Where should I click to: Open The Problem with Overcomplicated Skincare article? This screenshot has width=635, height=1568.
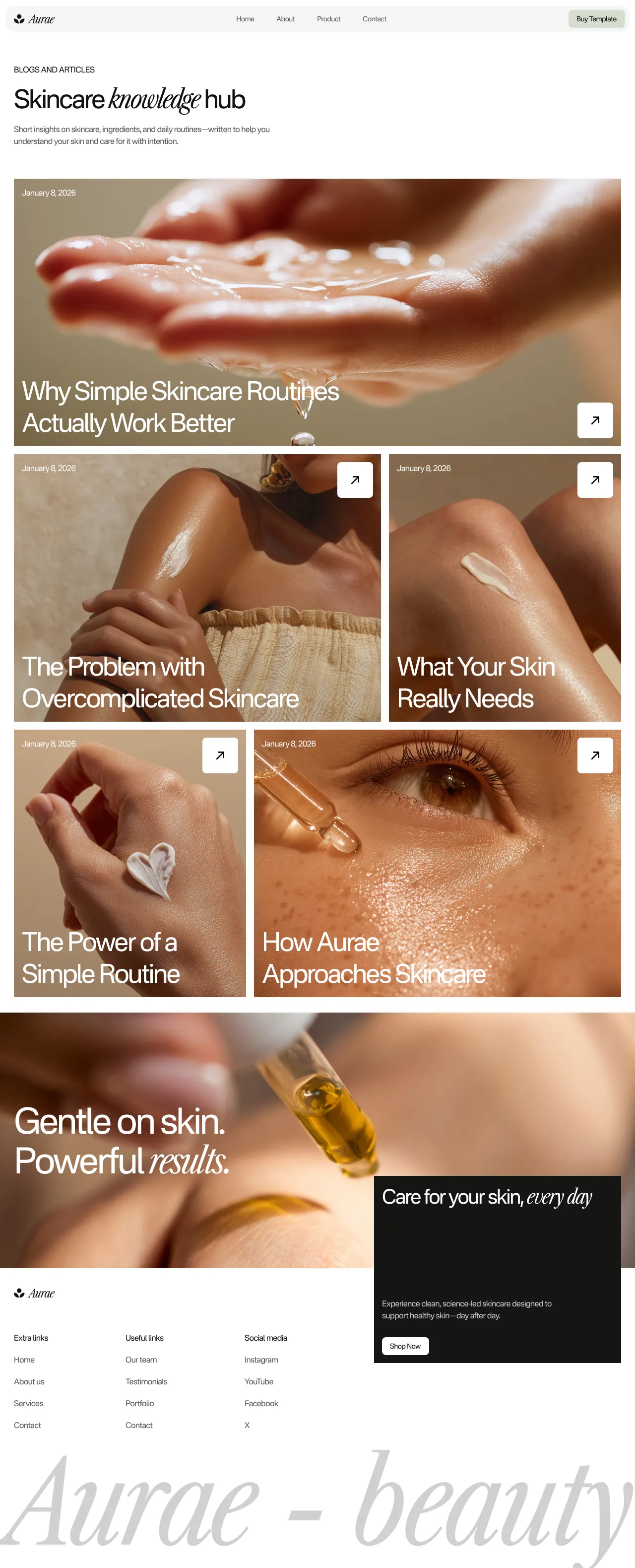[160, 682]
